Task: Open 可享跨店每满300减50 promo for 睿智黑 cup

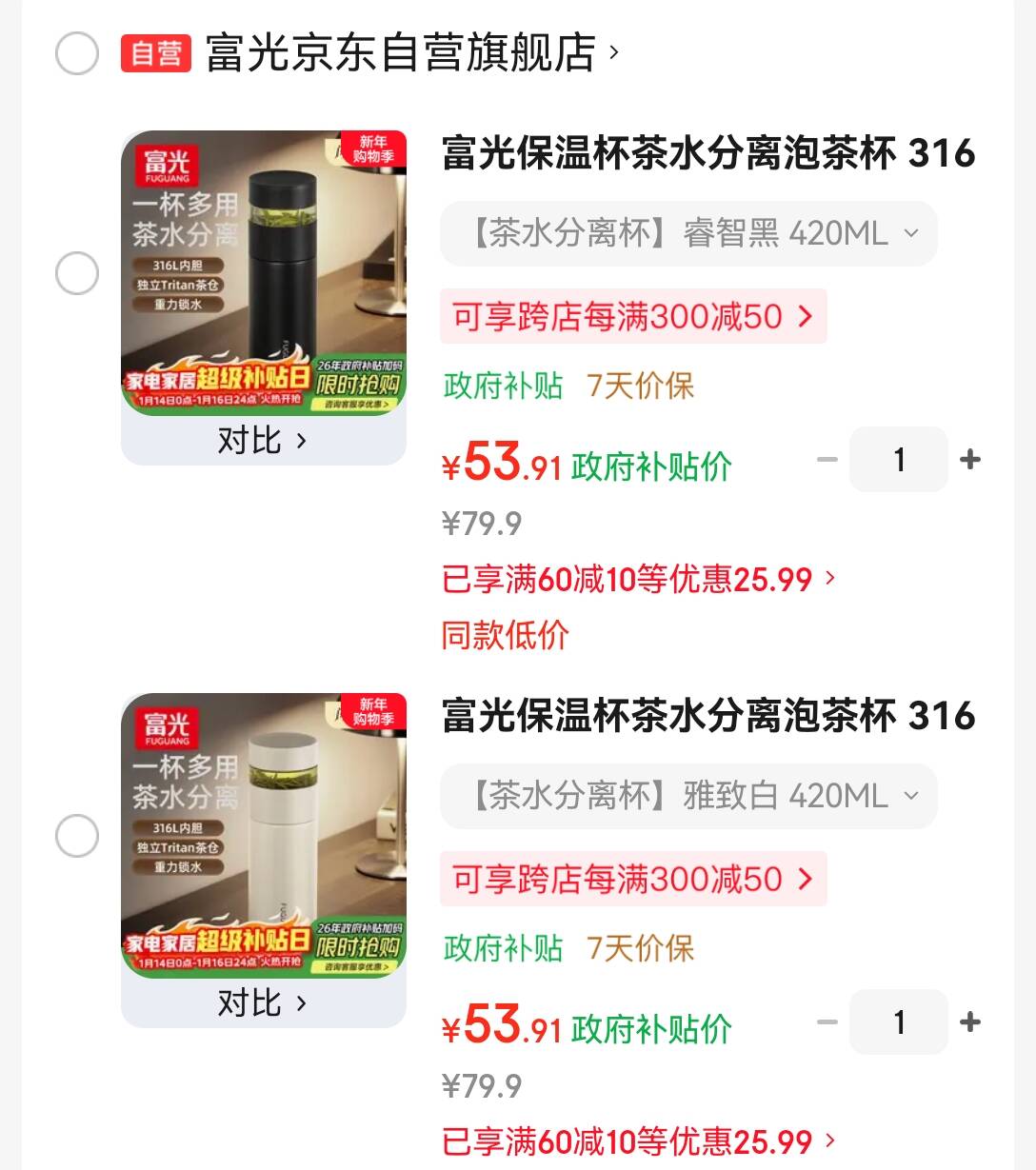Action: 632,317
